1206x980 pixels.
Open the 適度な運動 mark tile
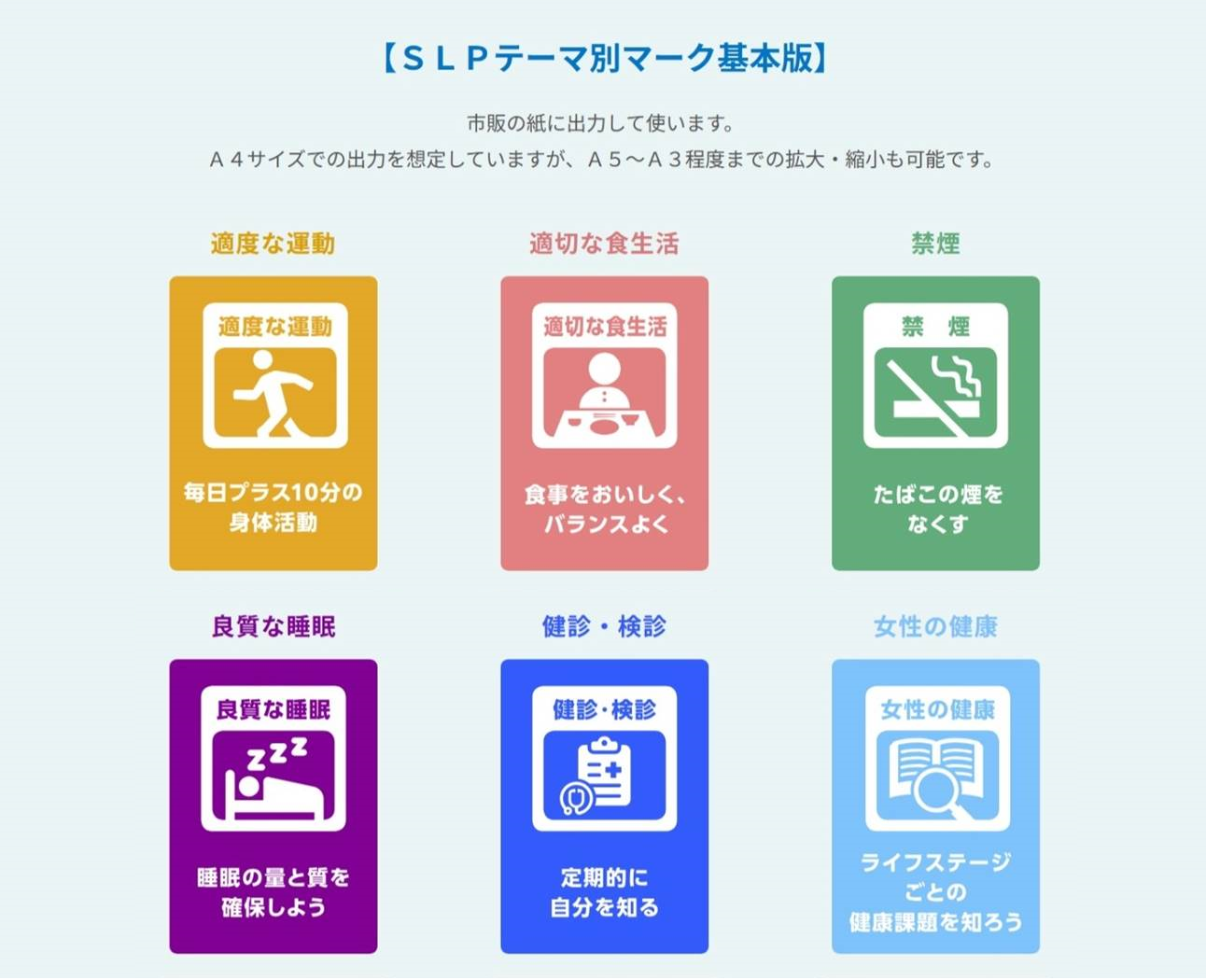[x=273, y=423]
